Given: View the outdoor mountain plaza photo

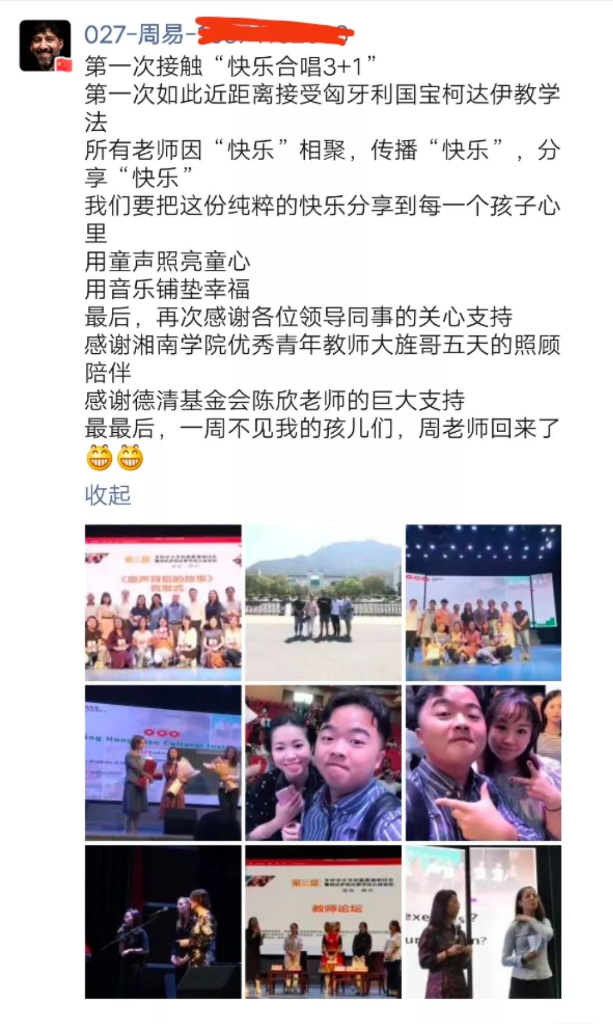Looking at the screenshot, I should pyautogui.click(x=323, y=603).
